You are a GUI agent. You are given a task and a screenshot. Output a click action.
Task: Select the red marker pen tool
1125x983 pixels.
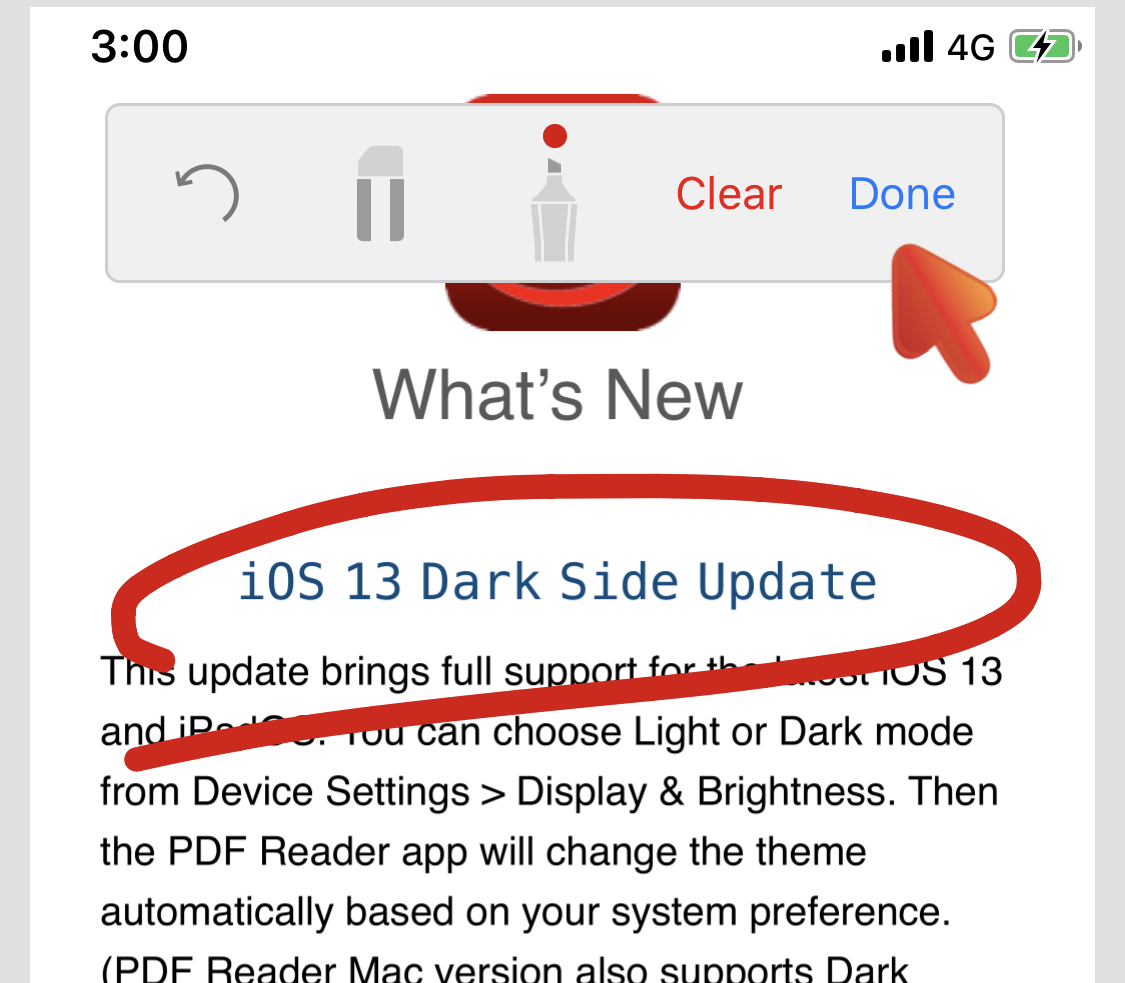(x=554, y=200)
